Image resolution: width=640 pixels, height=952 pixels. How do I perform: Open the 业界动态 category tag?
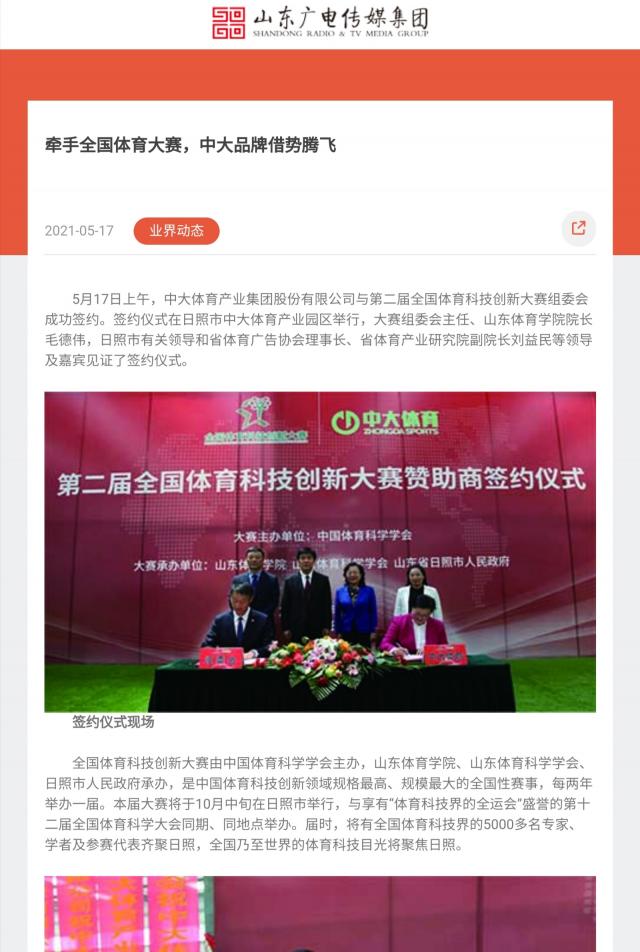click(x=177, y=231)
